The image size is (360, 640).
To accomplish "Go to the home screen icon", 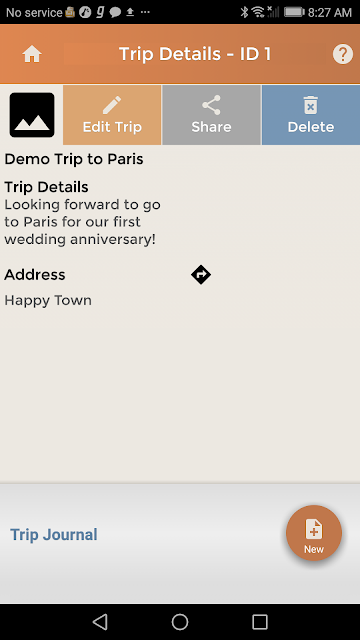I will click(32, 54).
